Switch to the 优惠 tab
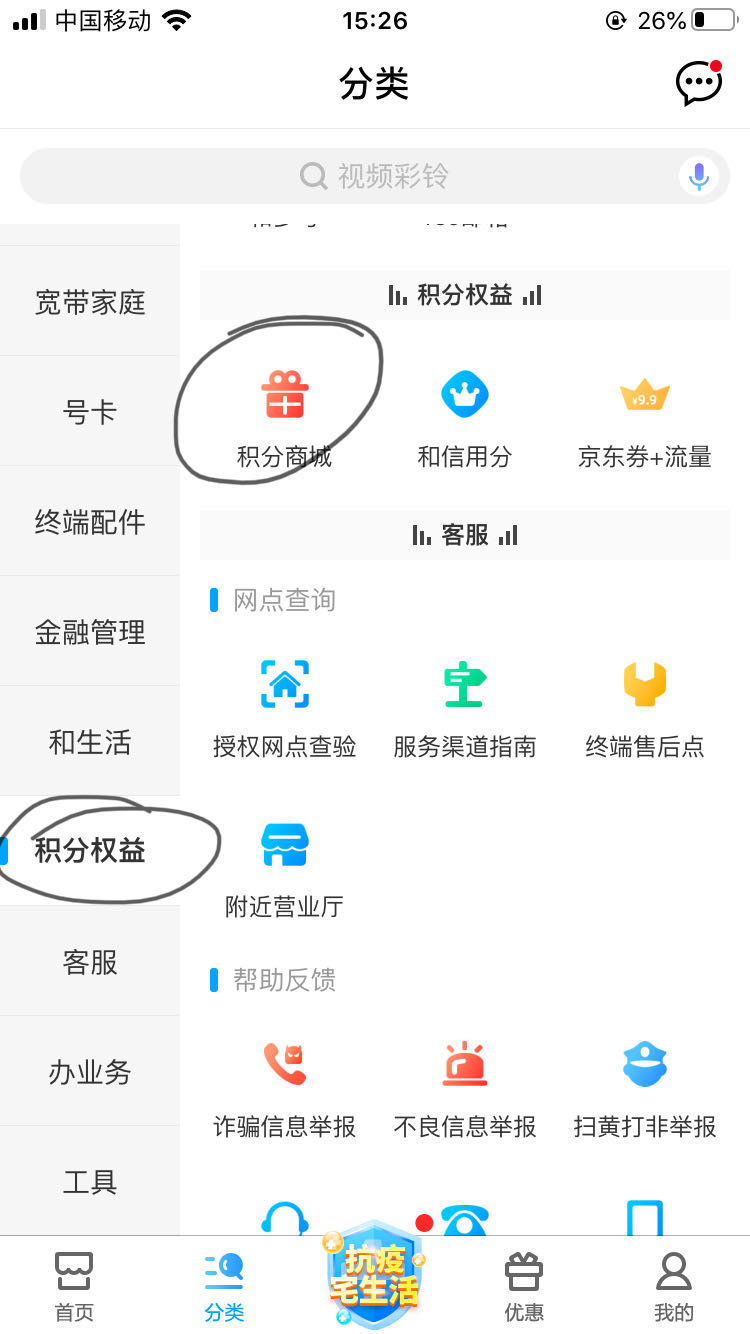The width and height of the screenshot is (750, 1334). click(524, 1286)
